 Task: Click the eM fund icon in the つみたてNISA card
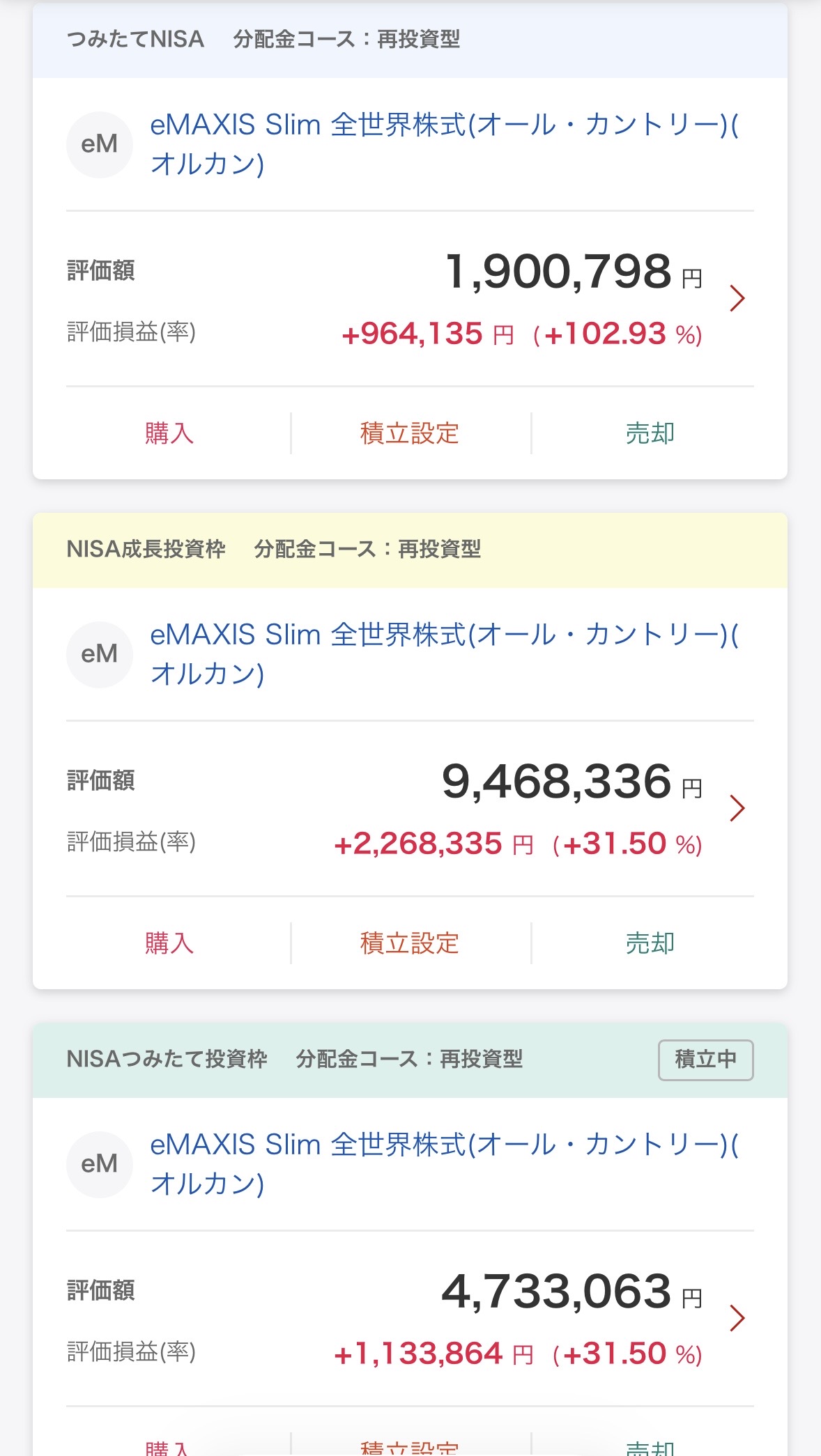click(x=99, y=144)
